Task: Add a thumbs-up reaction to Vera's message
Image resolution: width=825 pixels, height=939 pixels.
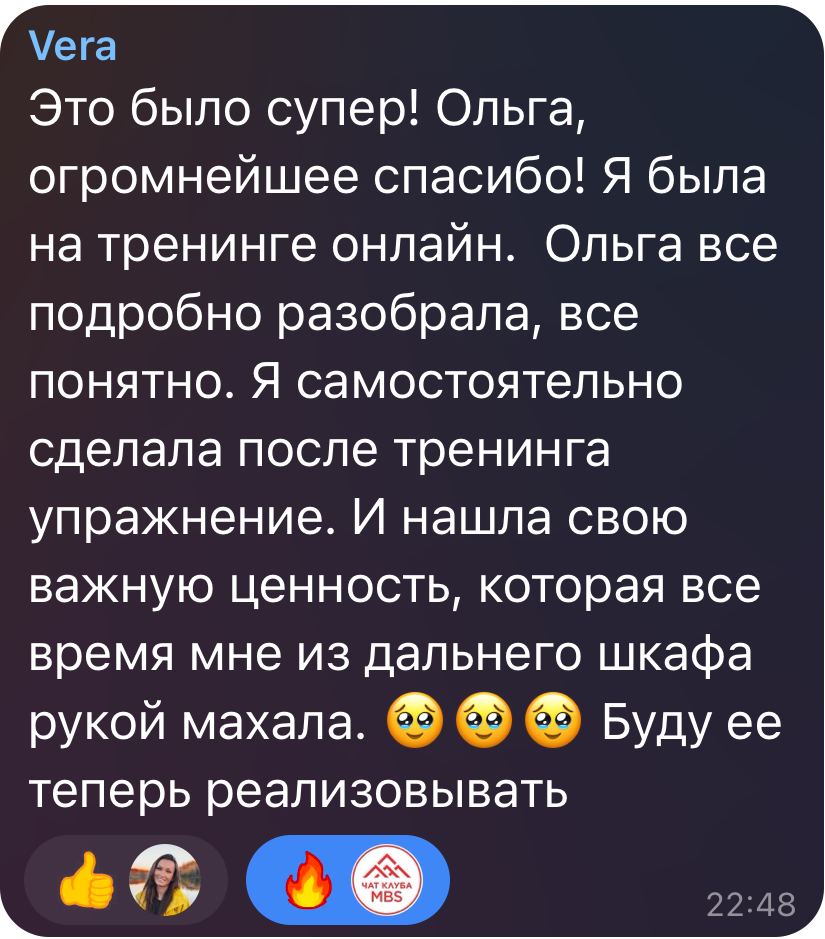Action: pyautogui.click(x=86, y=880)
